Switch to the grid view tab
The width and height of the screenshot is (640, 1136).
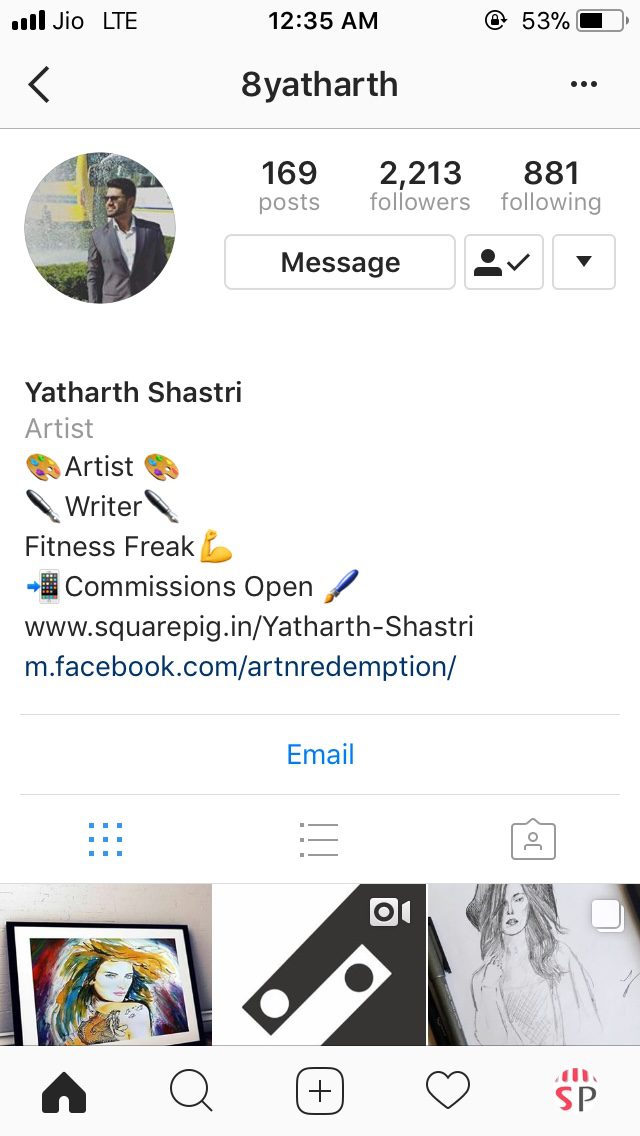[x=106, y=840]
